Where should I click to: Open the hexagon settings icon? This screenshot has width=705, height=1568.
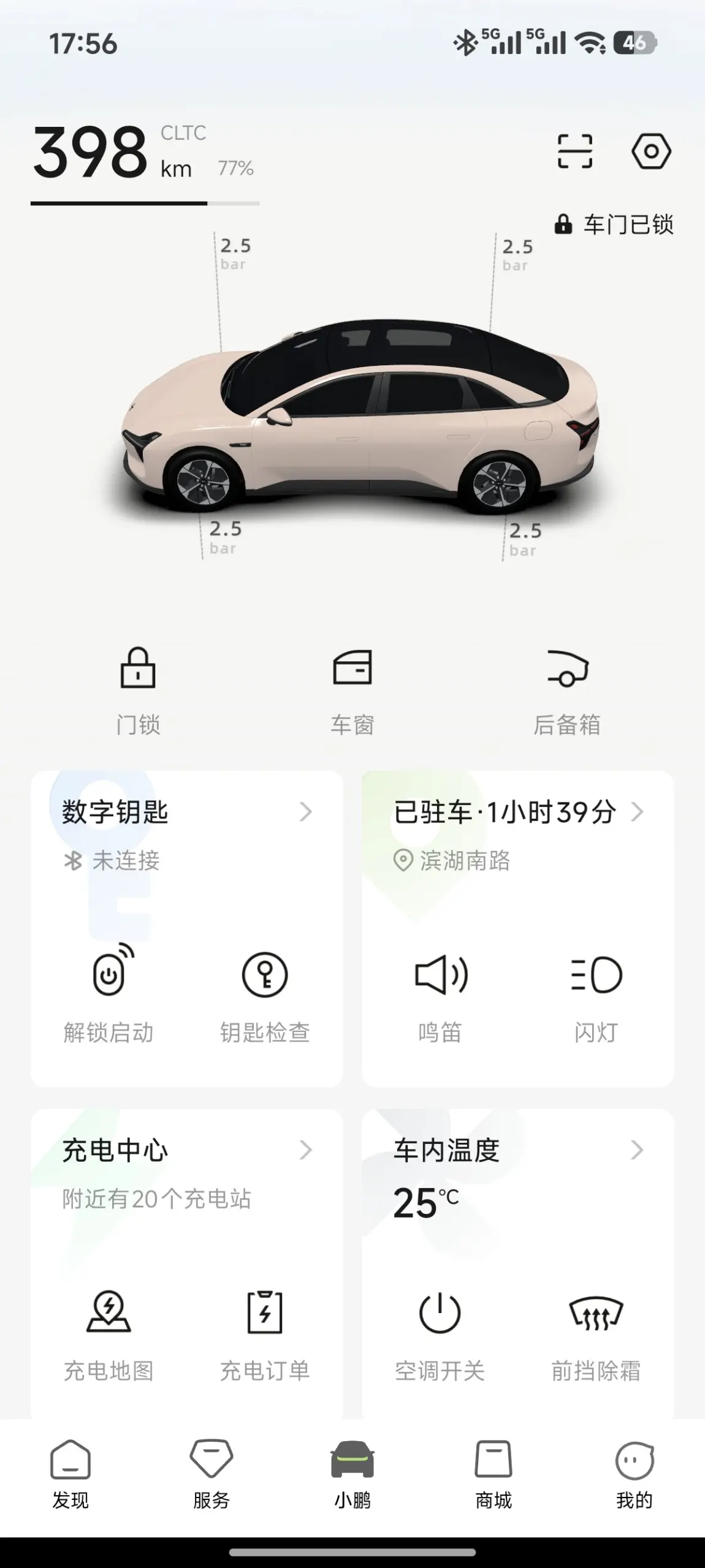tap(651, 151)
